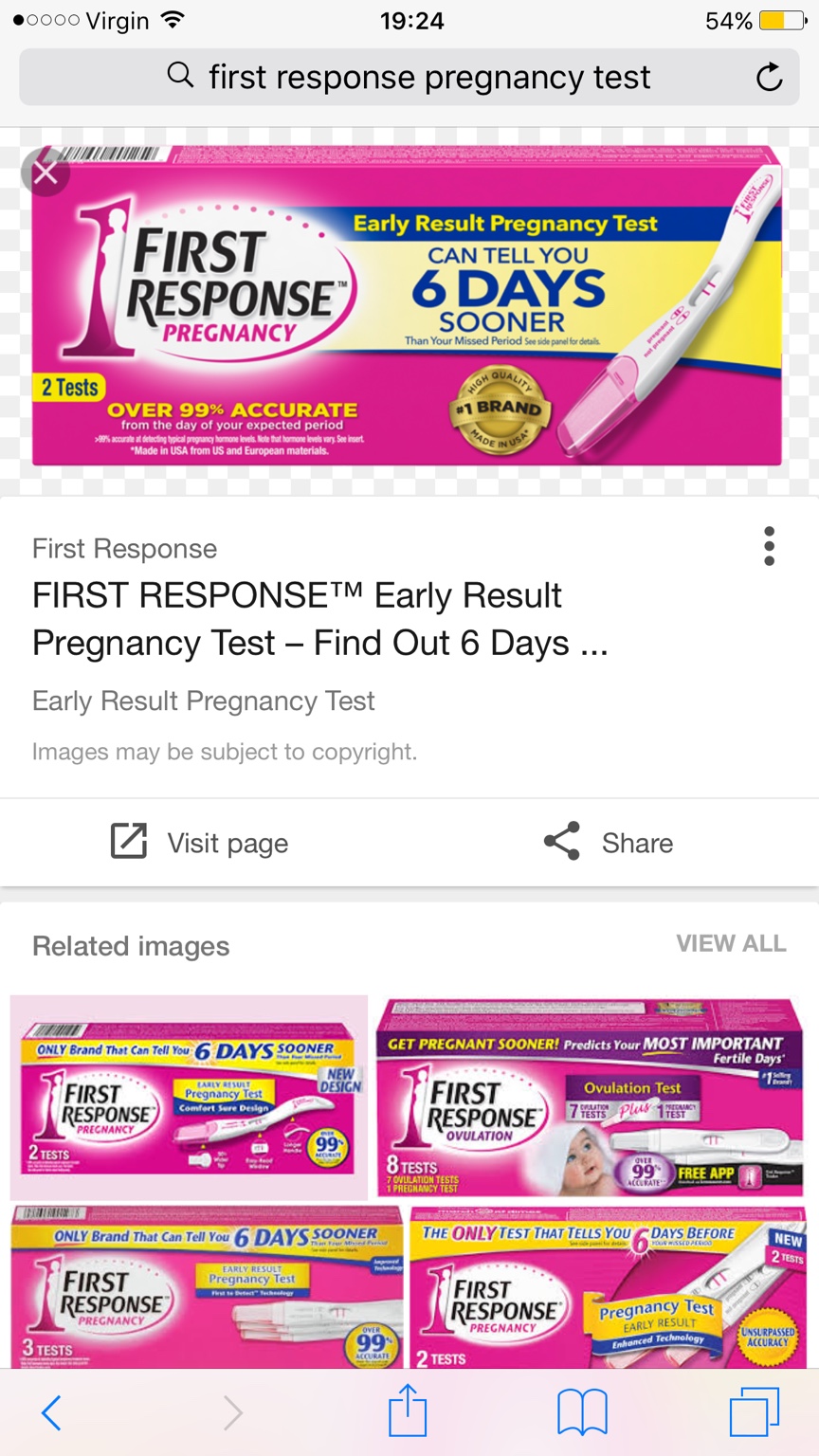This screenshot has height=1456, width=819.
Task: Reload the page
Action: tap(769, 77)
